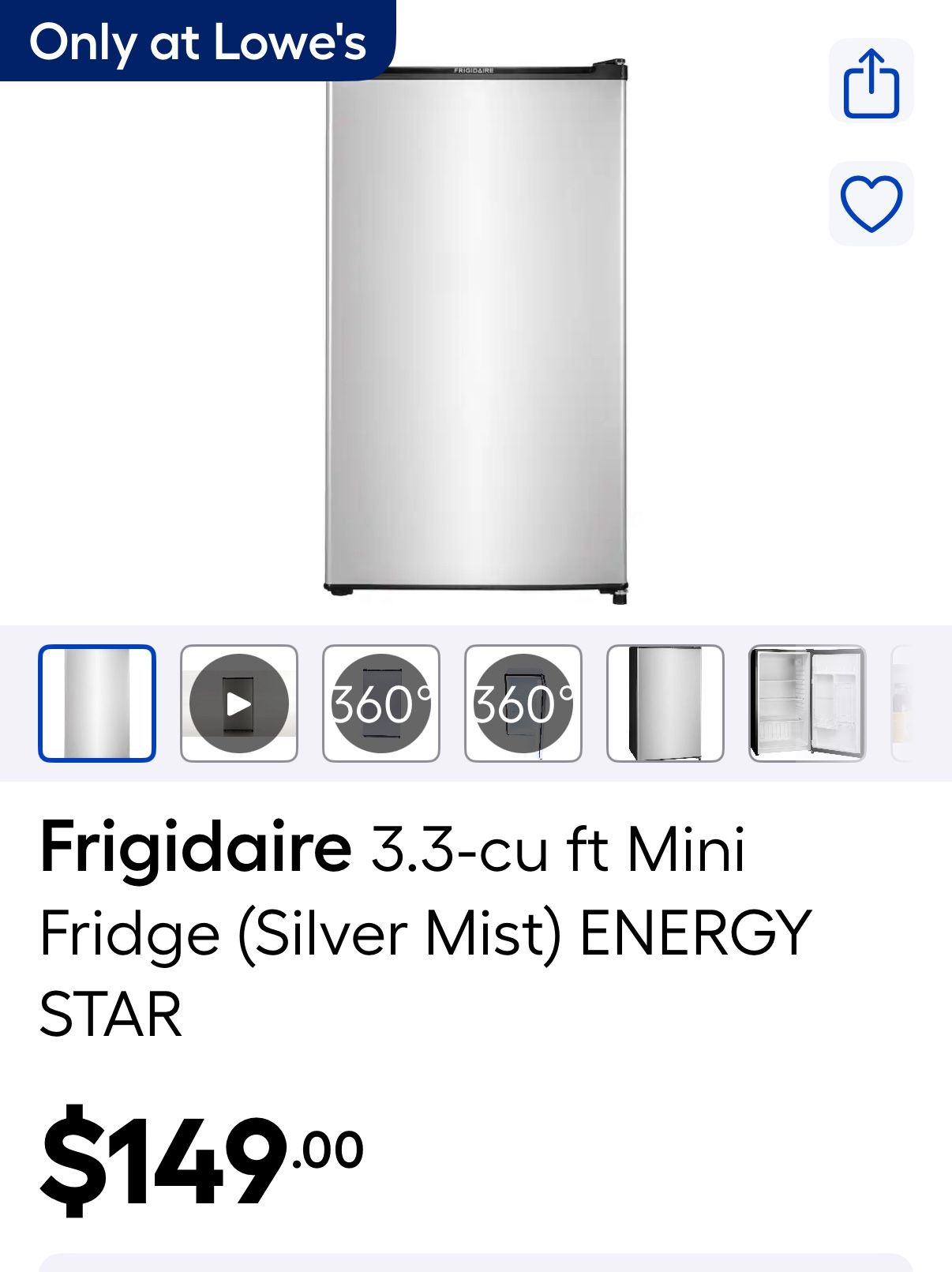
Task: Show the open-door interior photo
Action: click(x=807, y=704)
